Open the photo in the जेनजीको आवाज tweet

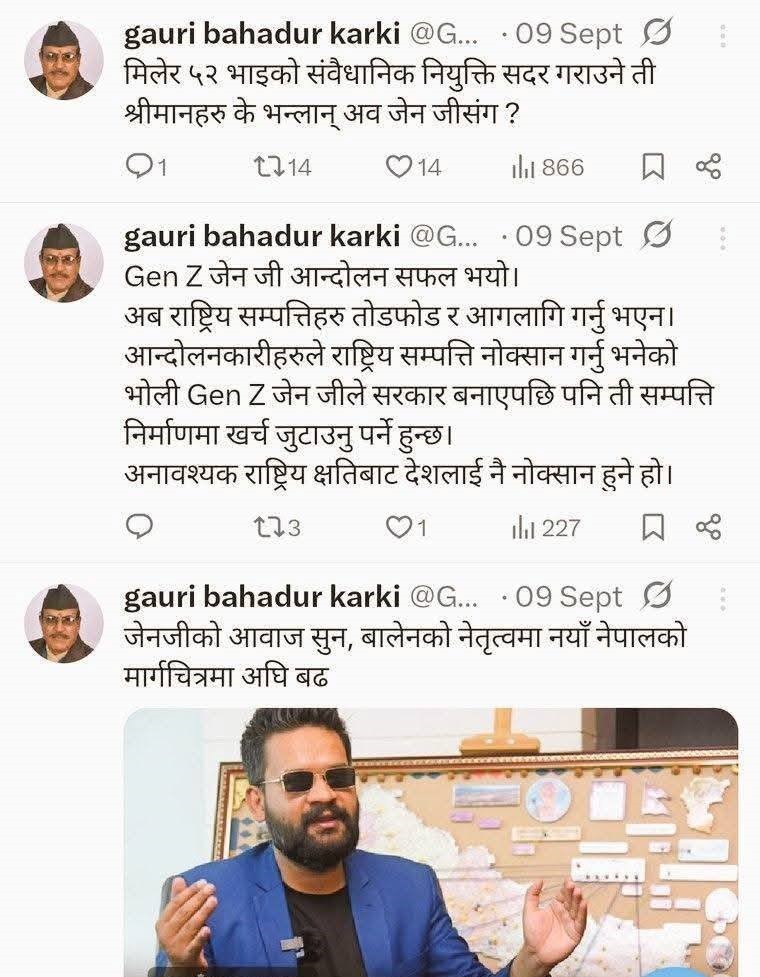pos(430,842)
